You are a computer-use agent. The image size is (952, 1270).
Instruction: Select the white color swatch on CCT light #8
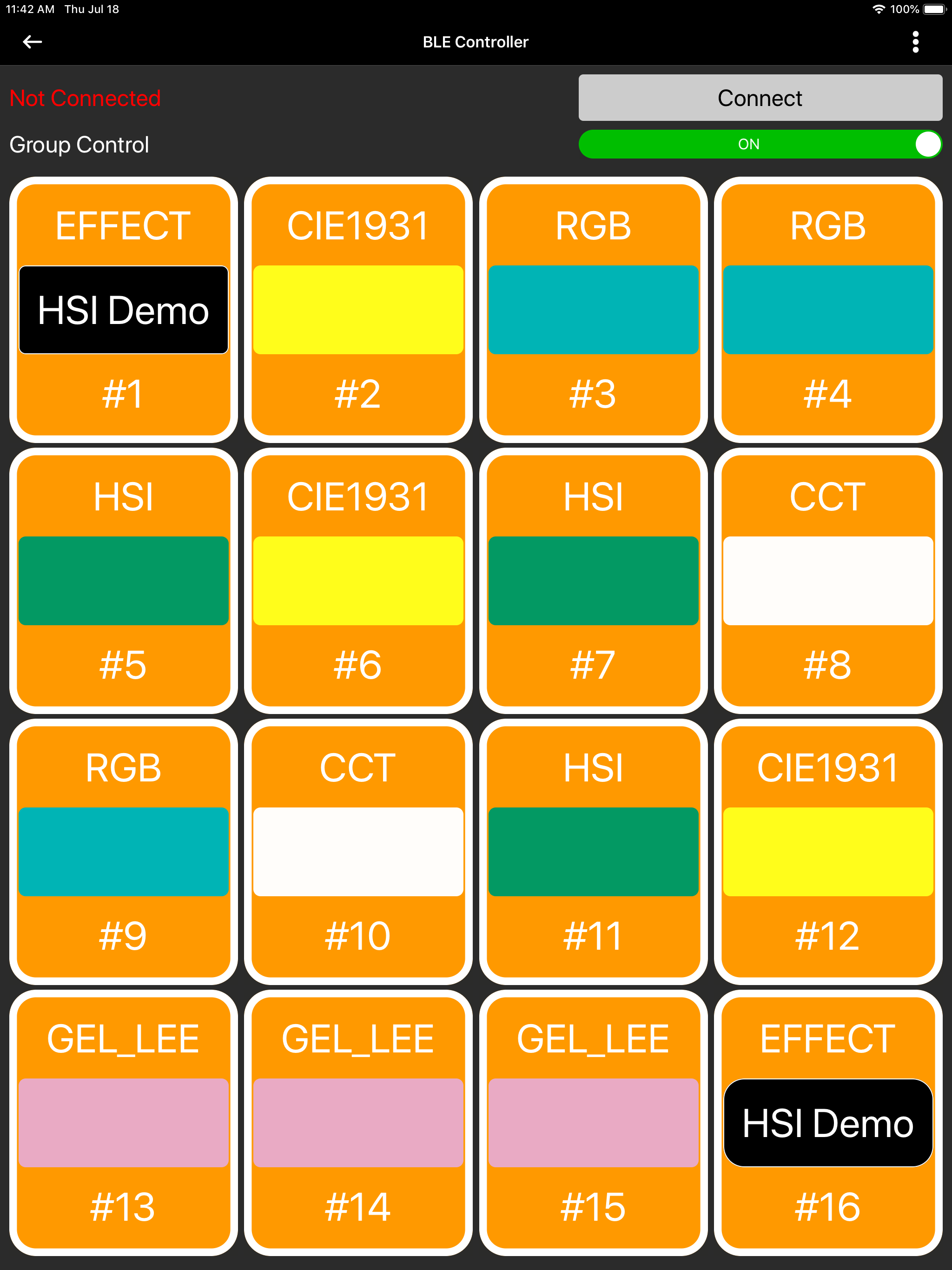pos(827,581)
